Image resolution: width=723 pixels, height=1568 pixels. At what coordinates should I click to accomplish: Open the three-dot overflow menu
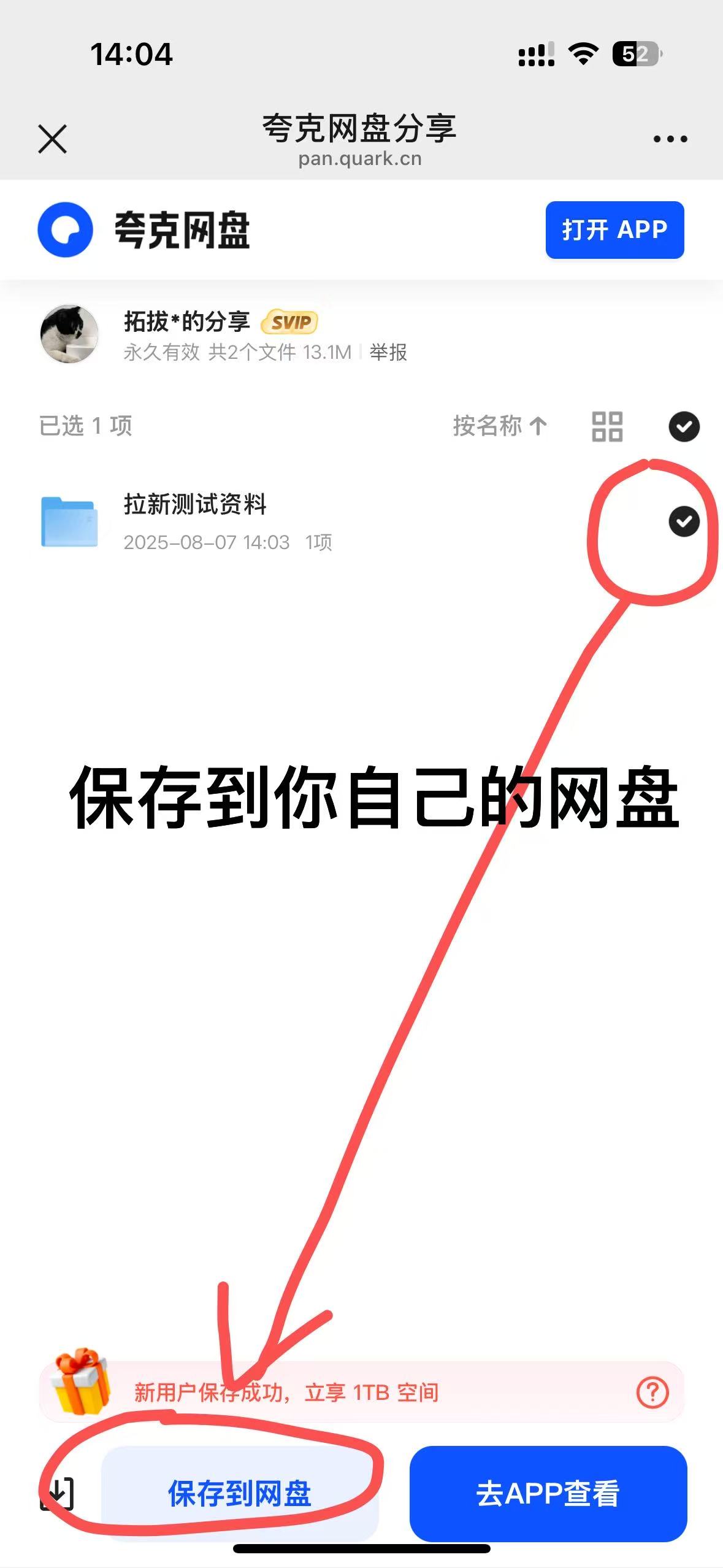[670, 139]
